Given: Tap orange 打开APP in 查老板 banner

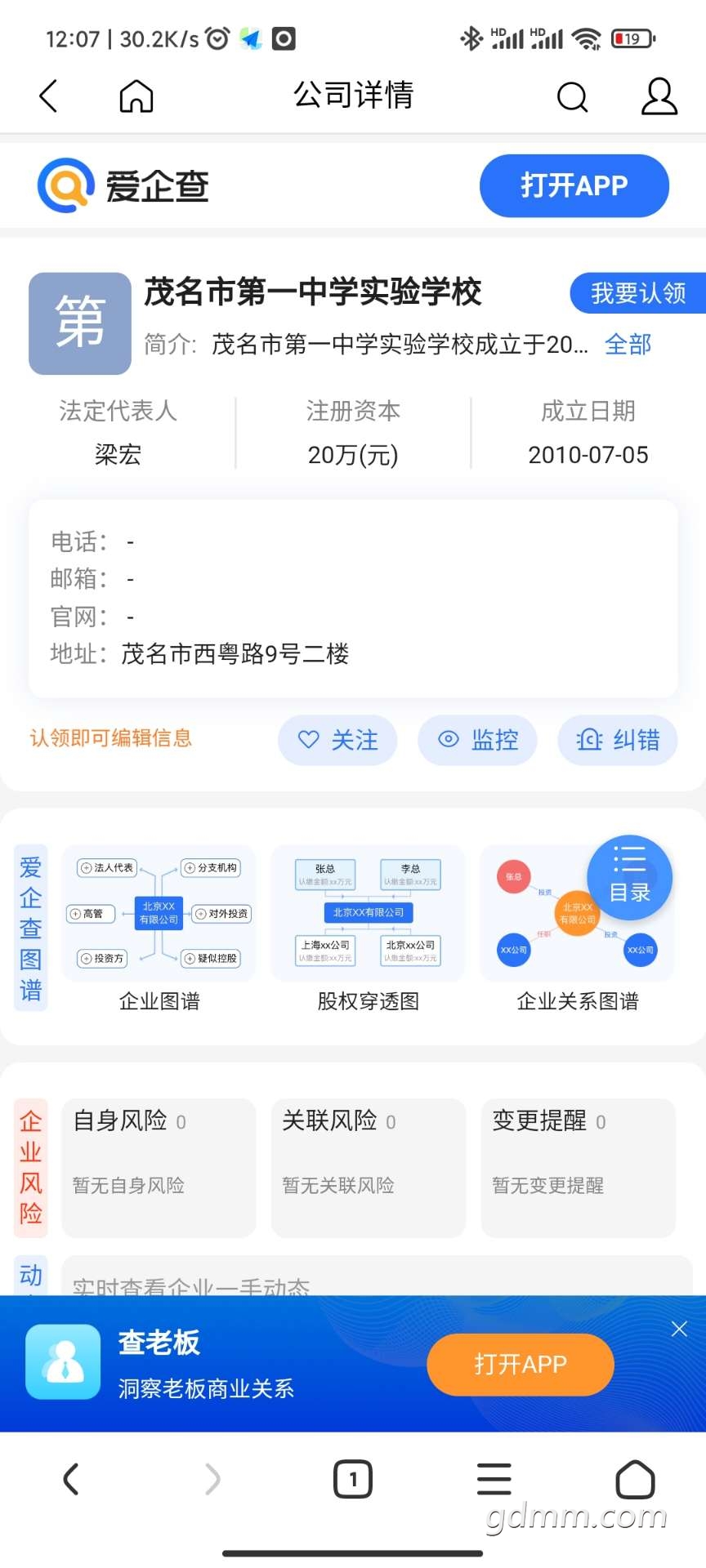Looking at the screenshot, I should 521,1365.
